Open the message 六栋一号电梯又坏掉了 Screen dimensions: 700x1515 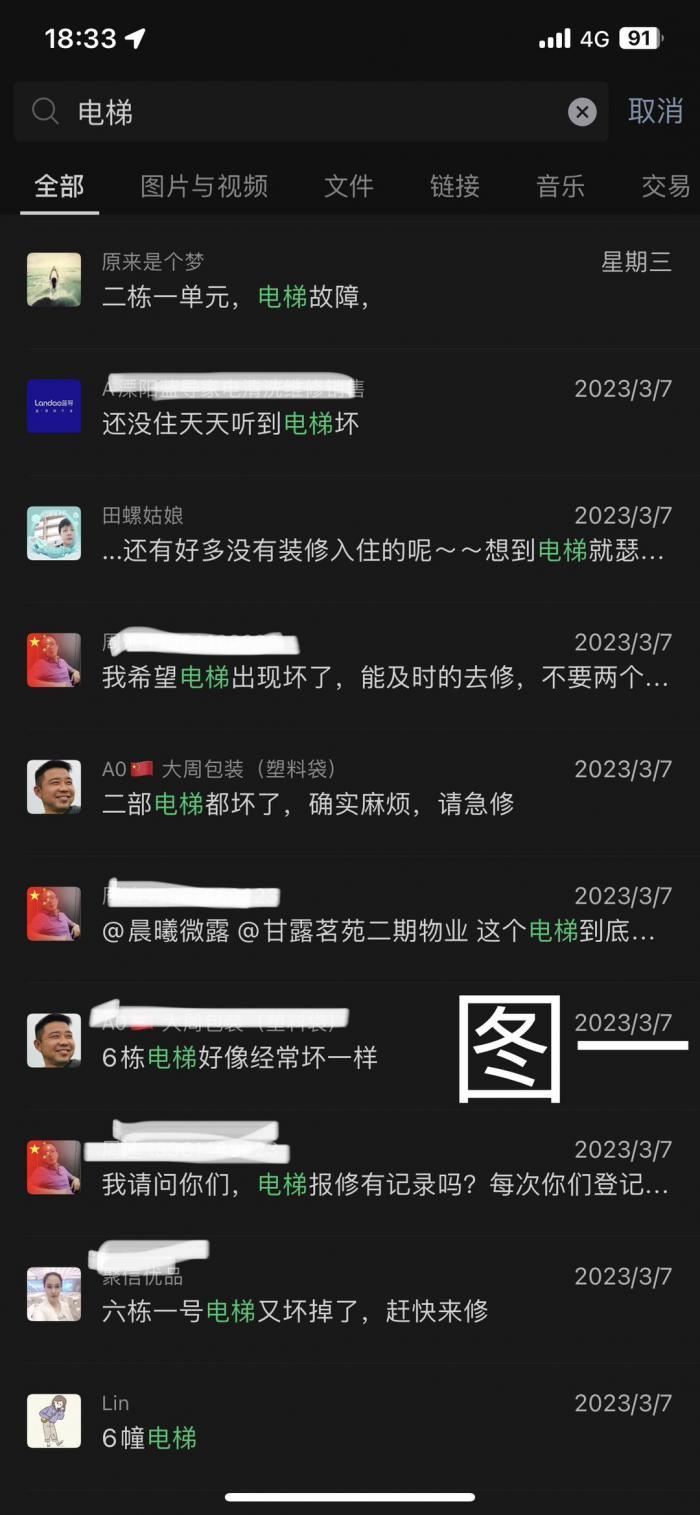click(350, 1295)
